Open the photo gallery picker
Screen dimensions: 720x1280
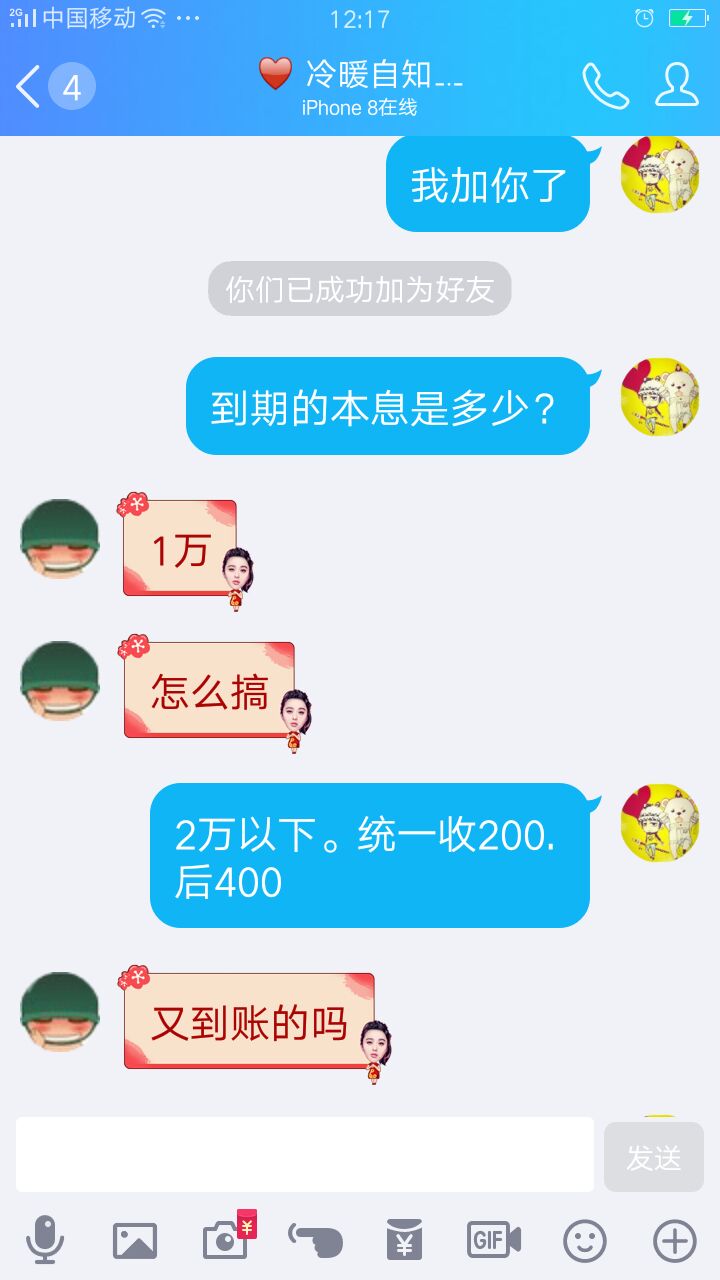pyautogui.click(x=134, y=1240)
